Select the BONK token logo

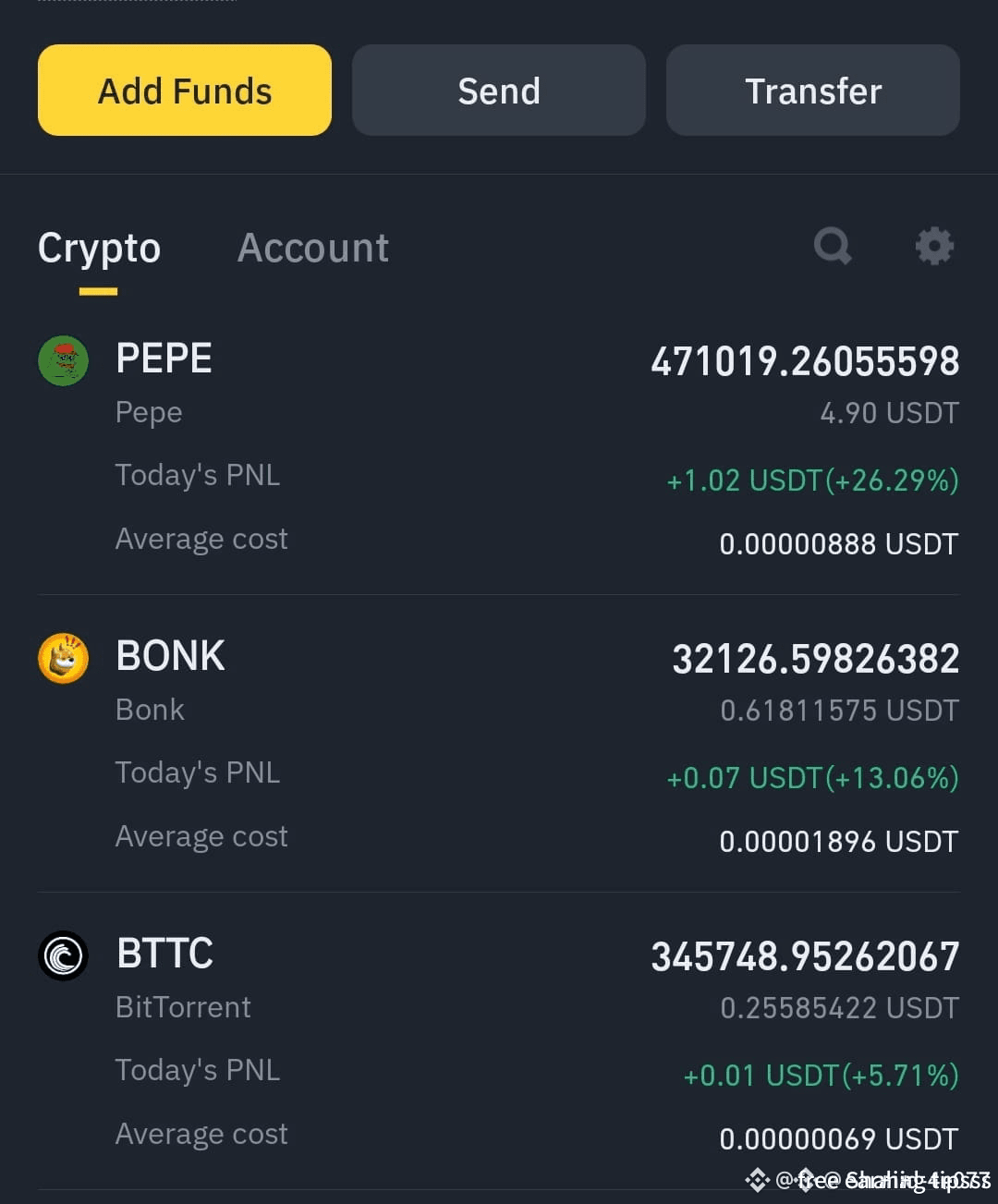62,658
